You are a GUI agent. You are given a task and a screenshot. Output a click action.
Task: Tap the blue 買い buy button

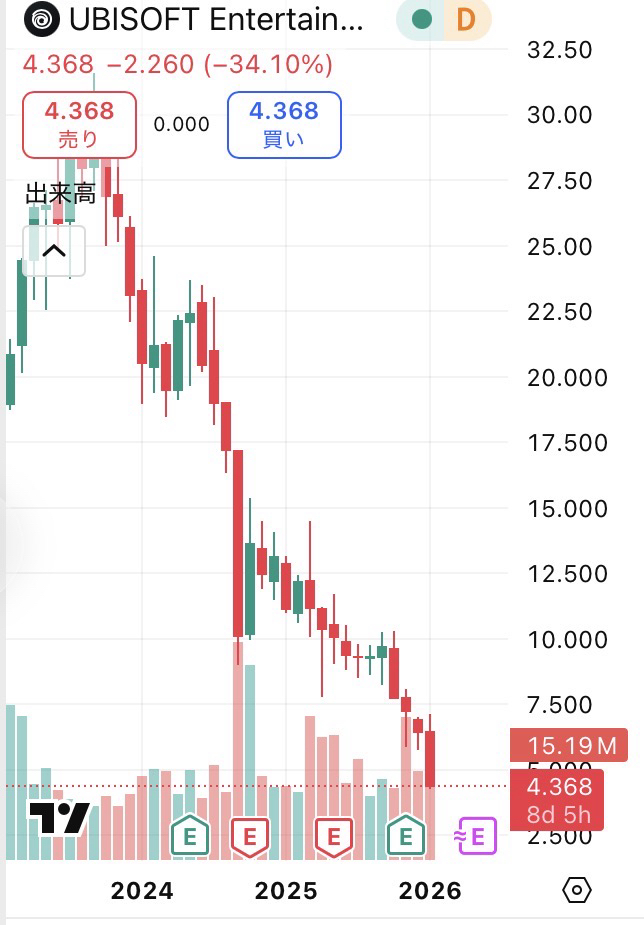(x=284, y=124)
